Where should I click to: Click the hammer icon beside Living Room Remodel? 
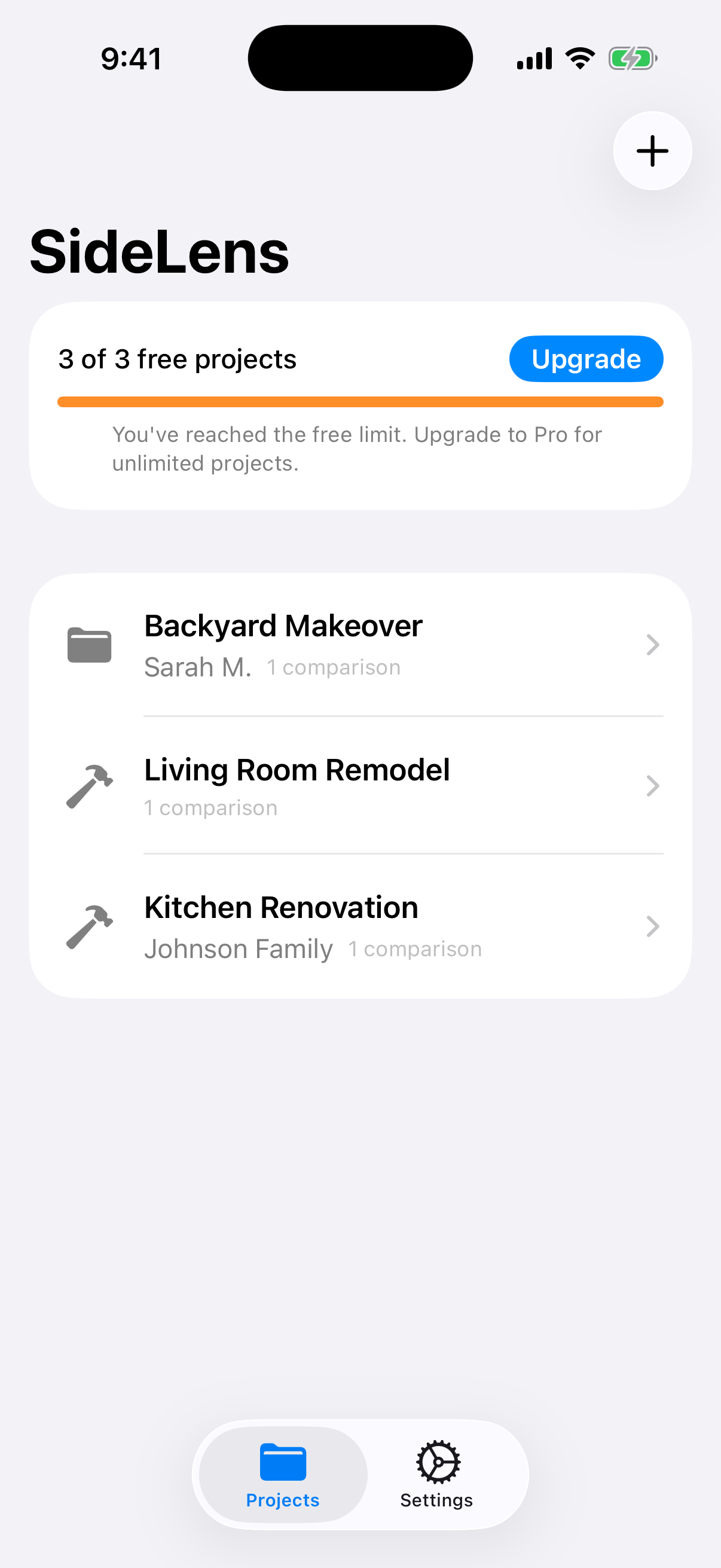90,786
